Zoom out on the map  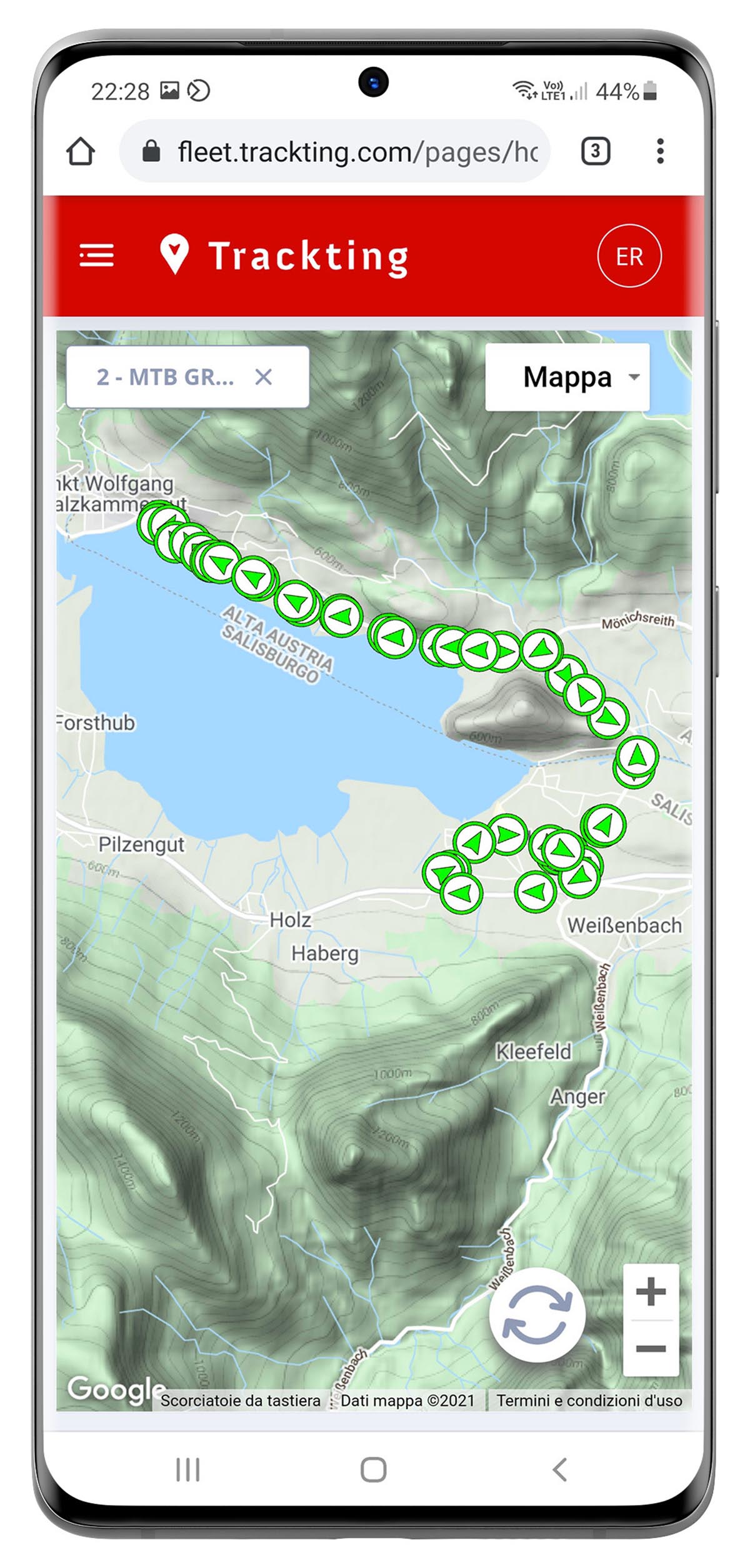651,1348
